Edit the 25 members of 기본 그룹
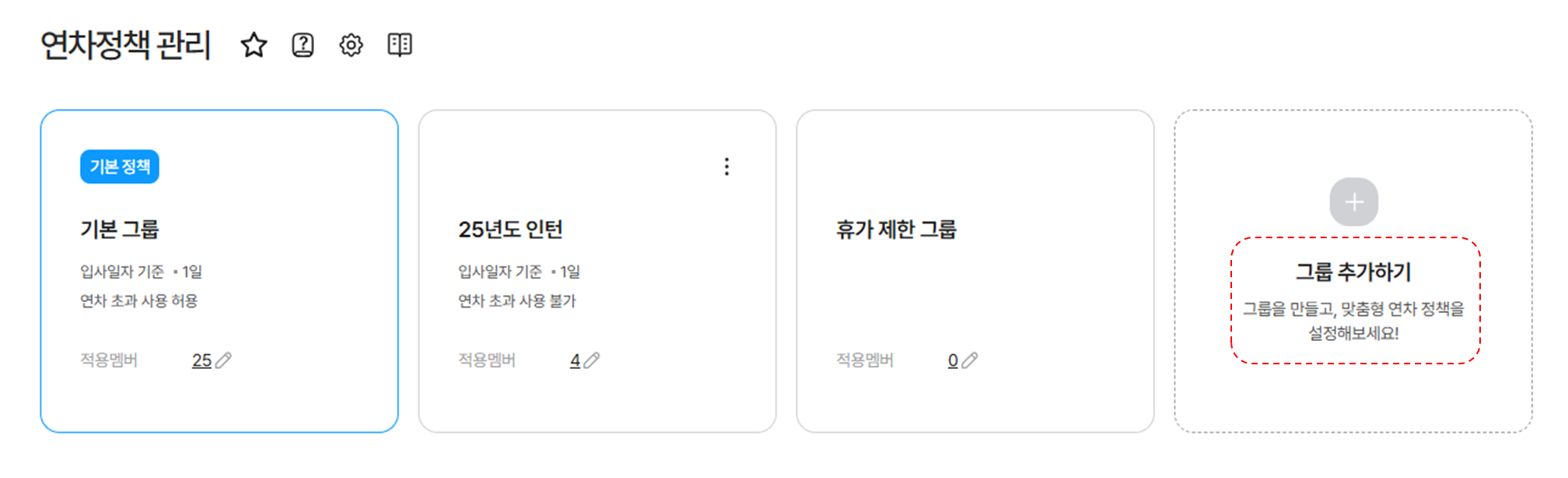Image resolution: width=1568 pixels, height=478 pixels. click(223, 360)
